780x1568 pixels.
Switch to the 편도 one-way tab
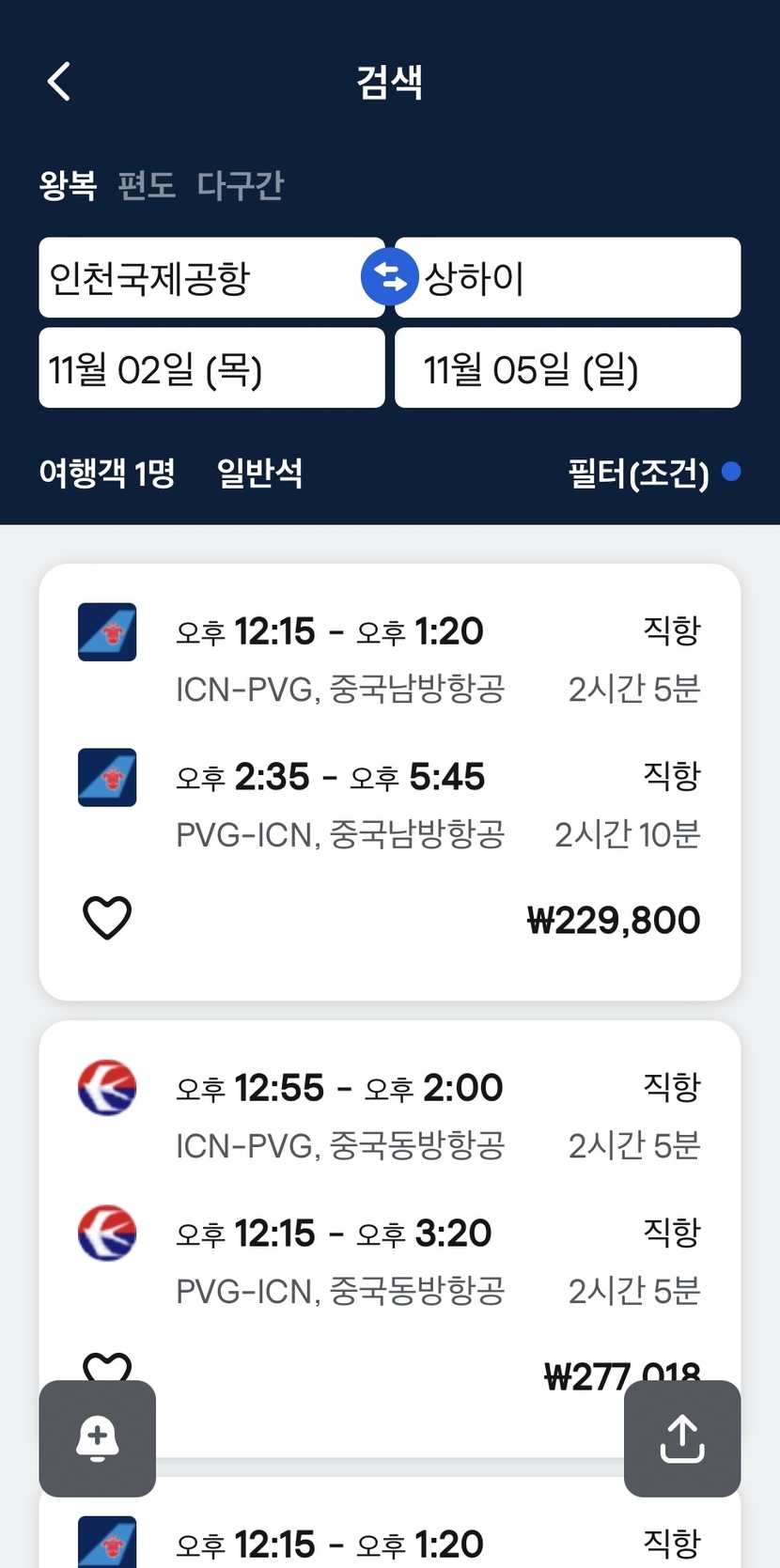pos(147,185)
